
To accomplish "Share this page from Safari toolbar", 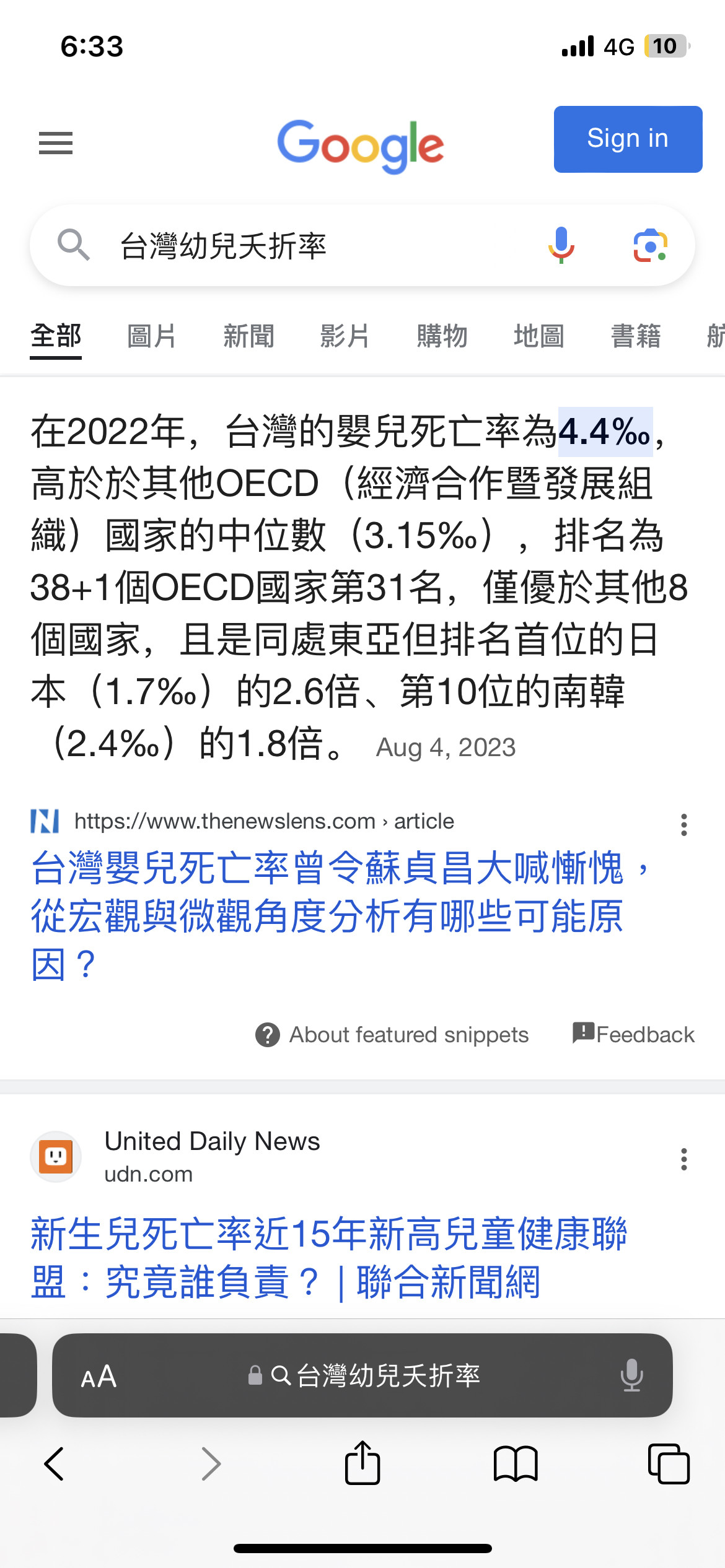I will pos(362,1463).
